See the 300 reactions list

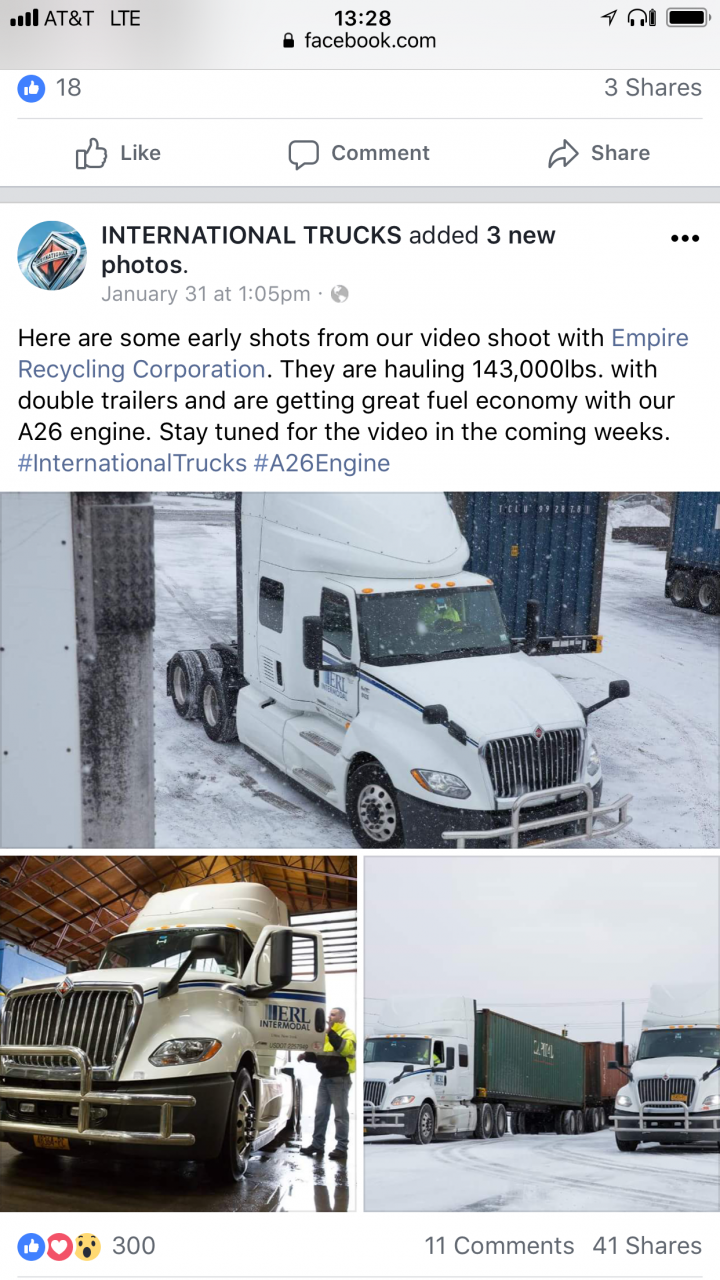click(x=87, y=1246)
